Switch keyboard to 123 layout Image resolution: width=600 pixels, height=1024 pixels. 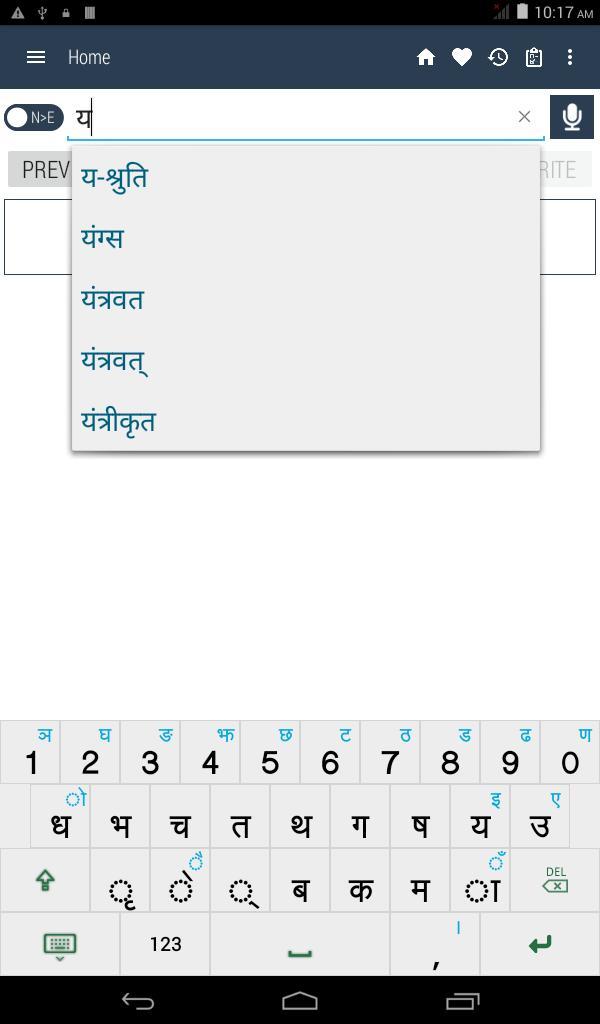[x=165, y=944]
